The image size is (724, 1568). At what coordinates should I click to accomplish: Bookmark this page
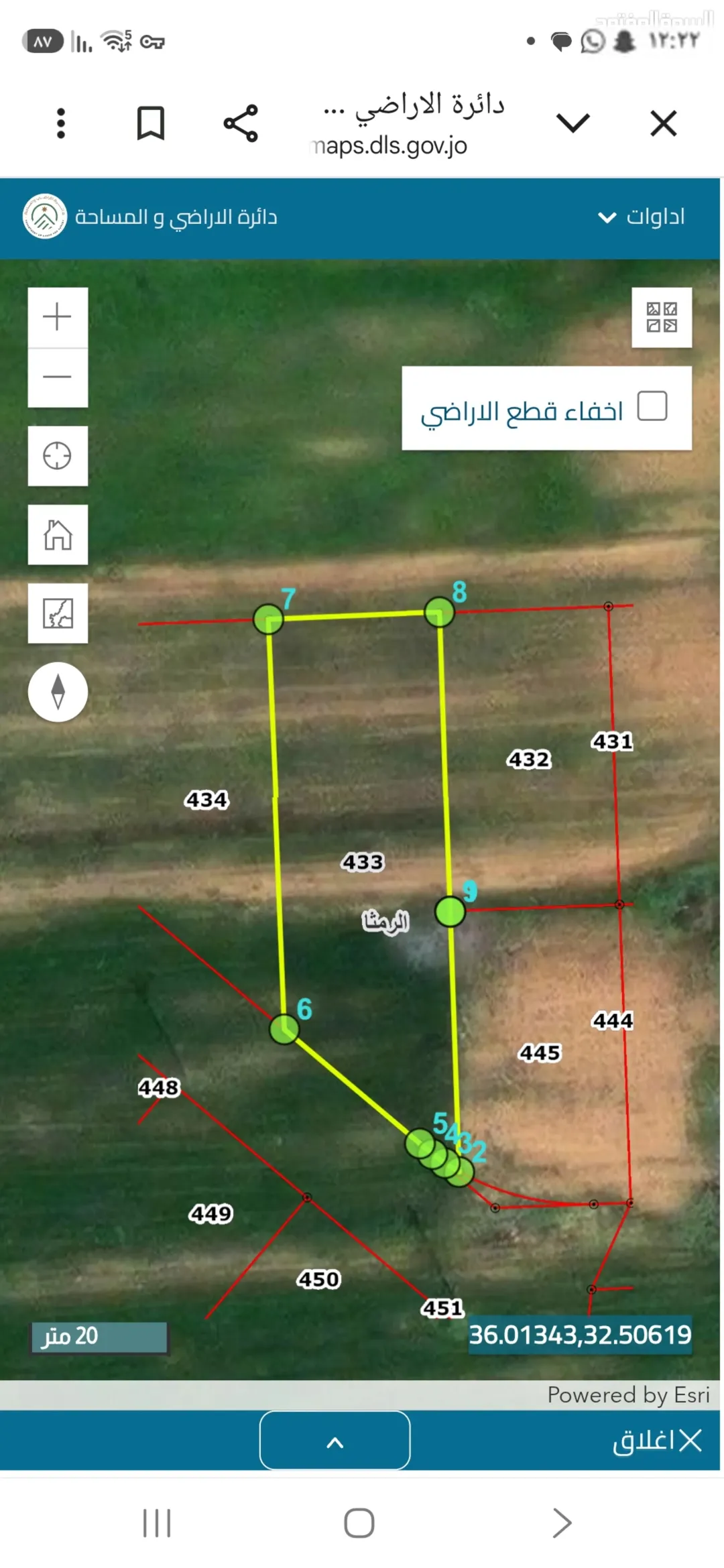150,123
